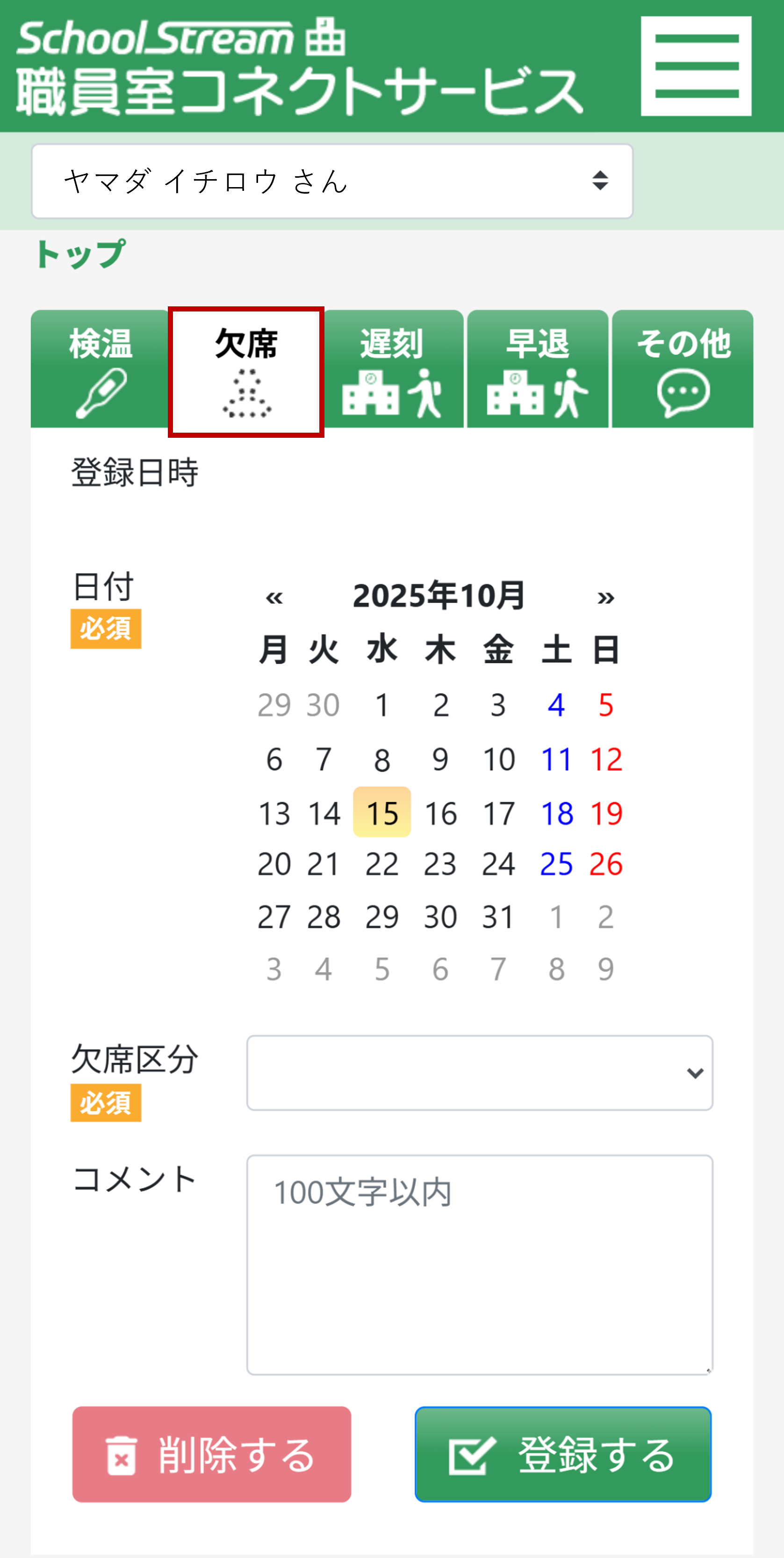Click the 削除する delete button
This screenshot has width=784, height=1558.
pyautogui.click(x=212, y=1454)
